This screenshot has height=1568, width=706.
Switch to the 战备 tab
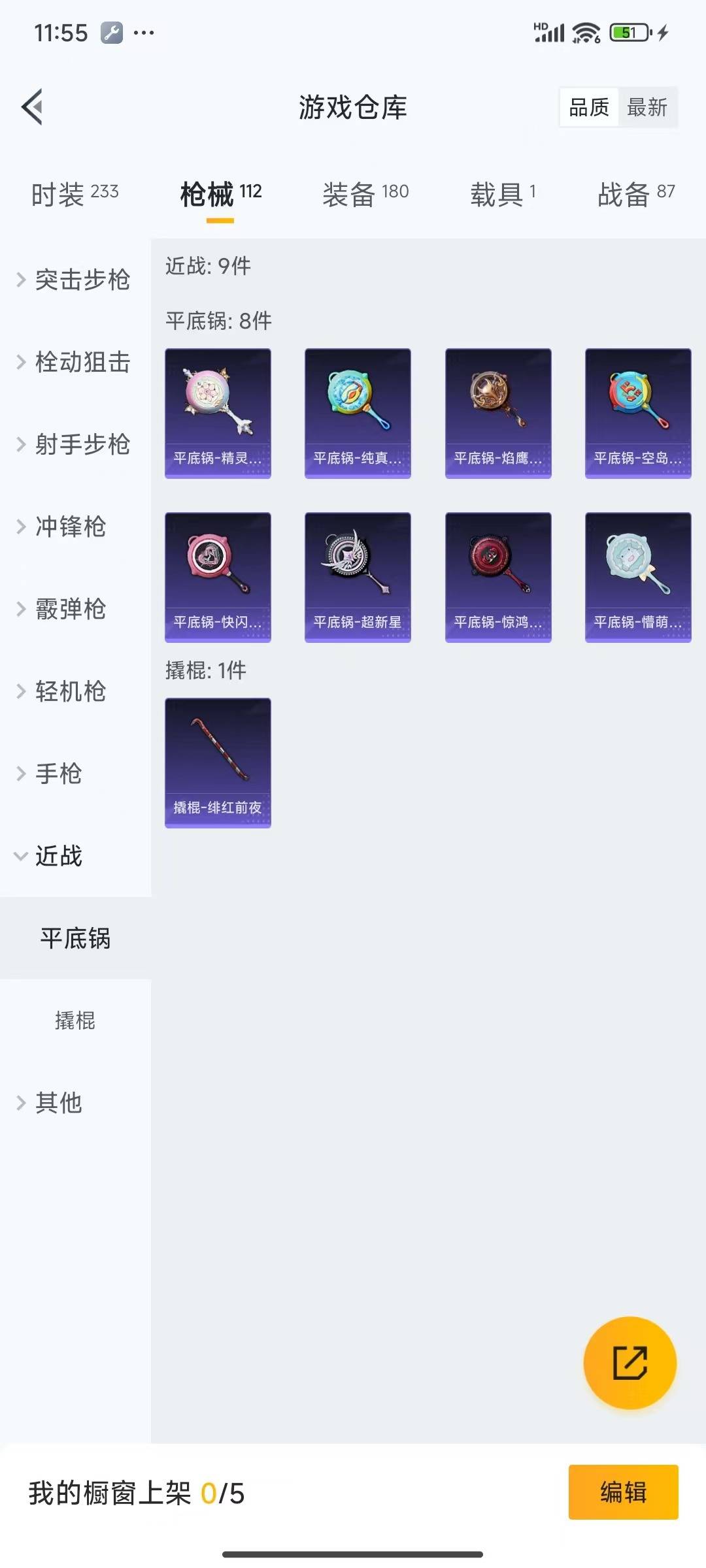pos(635,194)
